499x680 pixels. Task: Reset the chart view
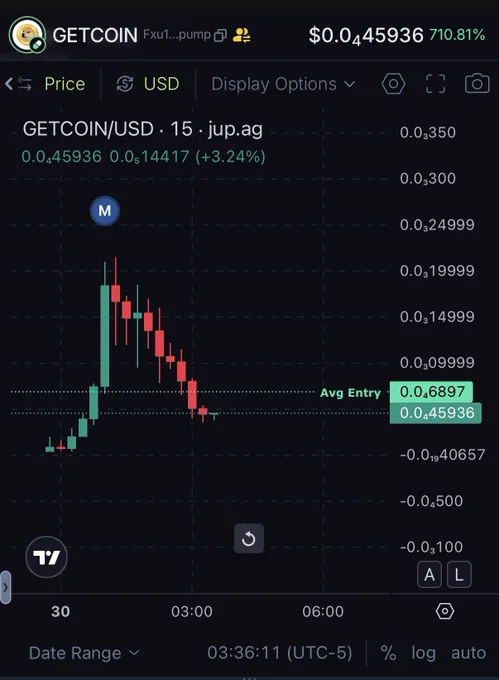(249, 539)
